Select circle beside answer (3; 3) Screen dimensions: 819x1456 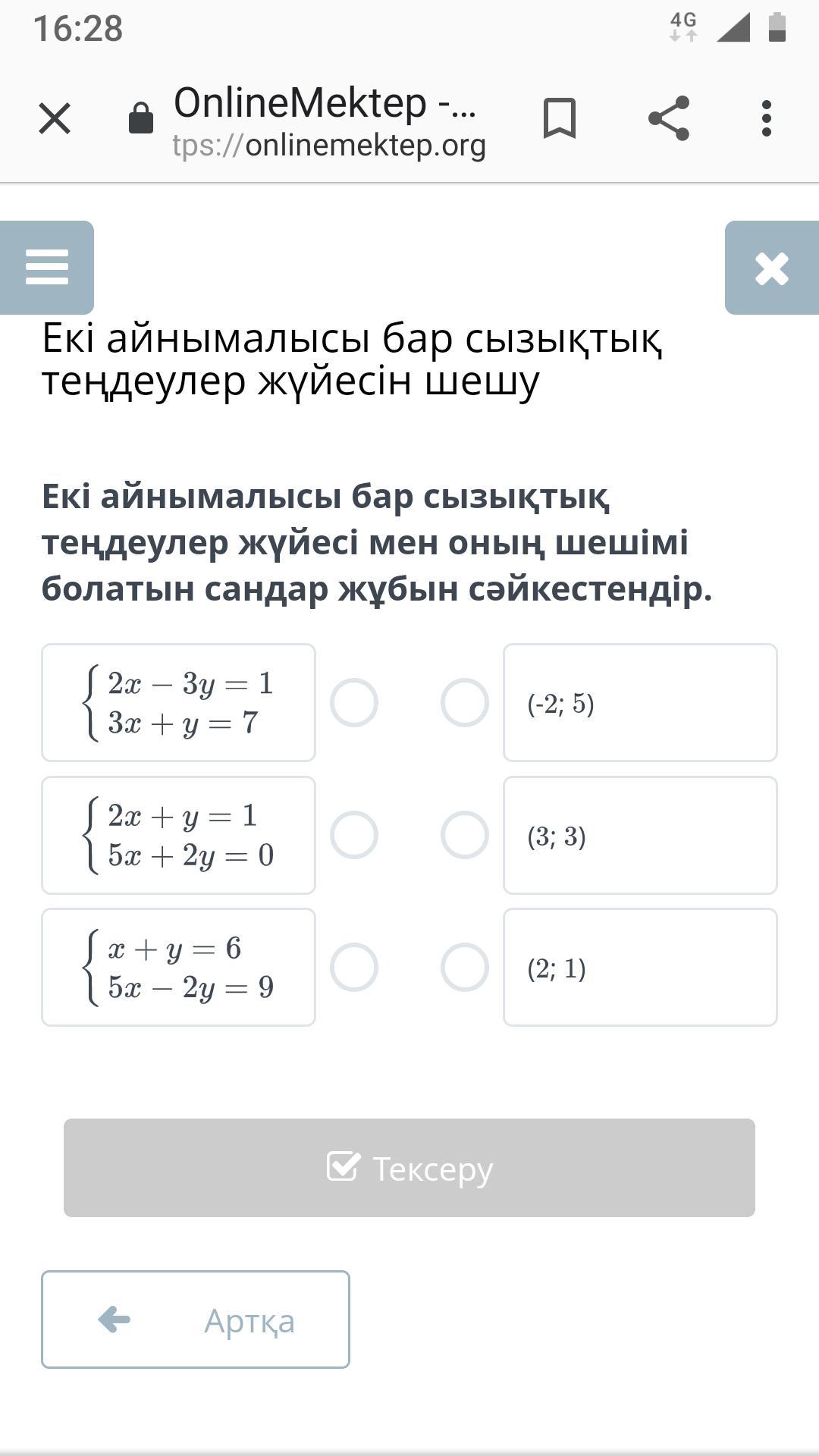click(x=465, y=835)
